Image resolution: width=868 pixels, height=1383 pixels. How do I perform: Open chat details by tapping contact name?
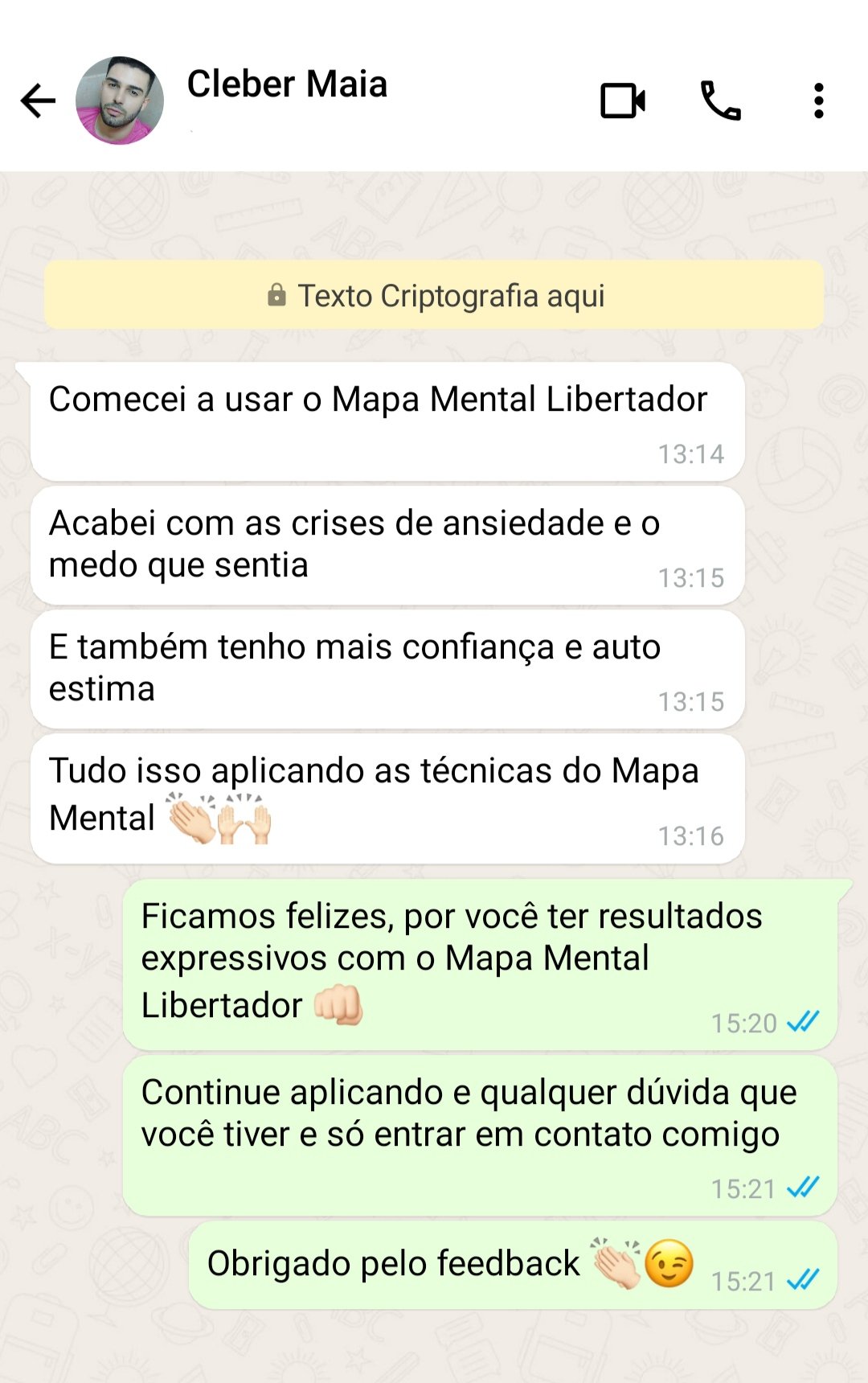tap(287, 84)
